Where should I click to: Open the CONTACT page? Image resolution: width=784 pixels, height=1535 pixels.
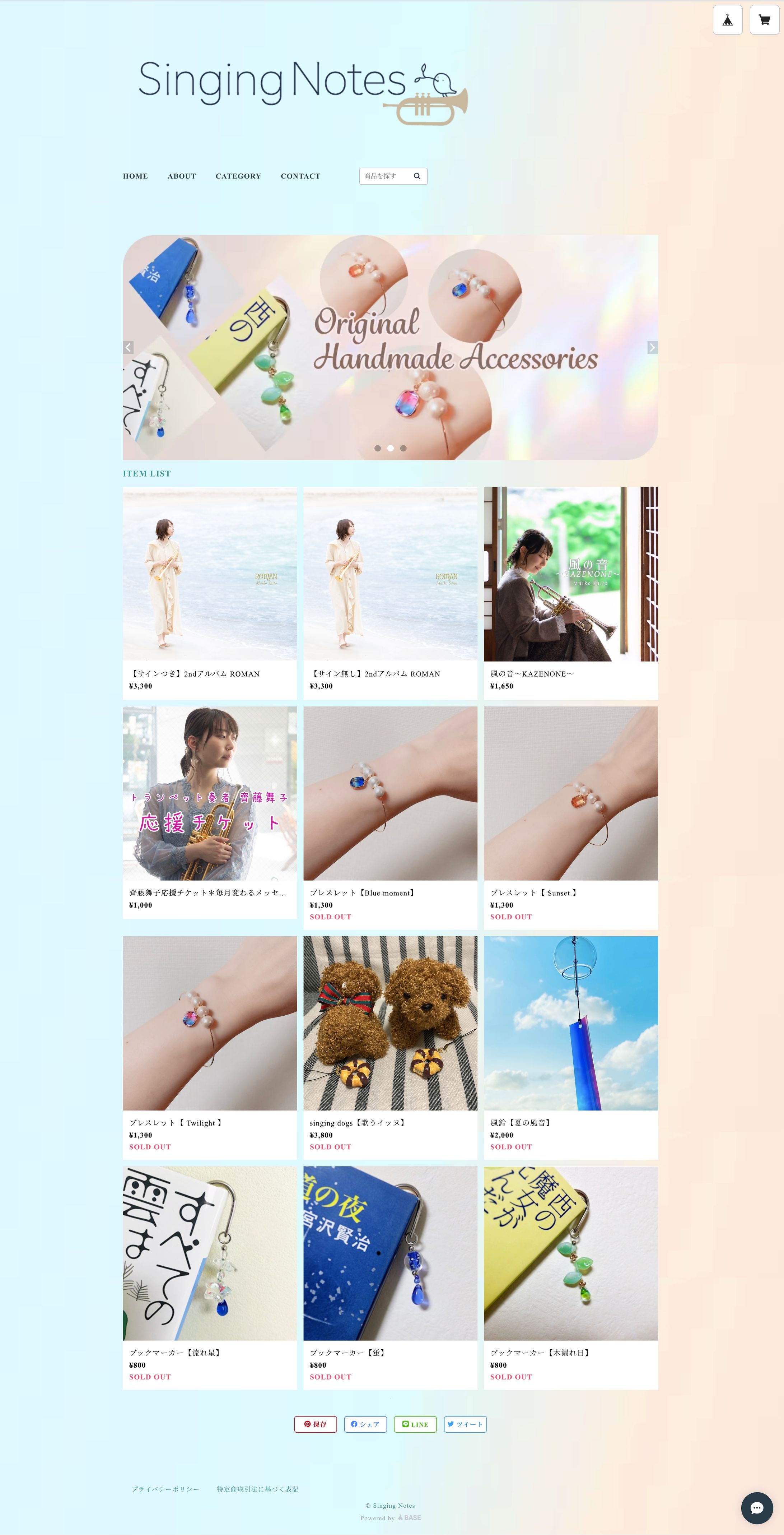tap(300, 176)
